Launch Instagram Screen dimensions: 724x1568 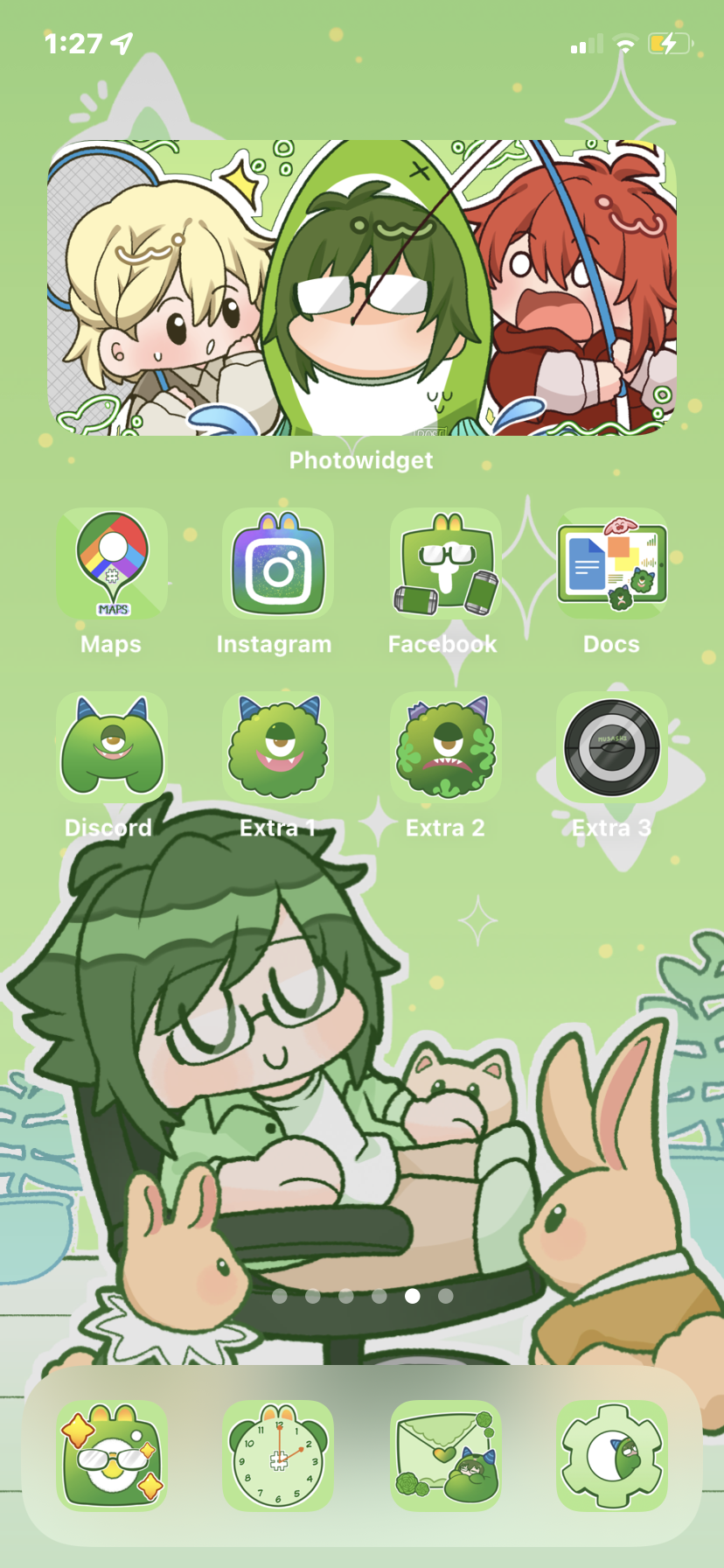278,564
